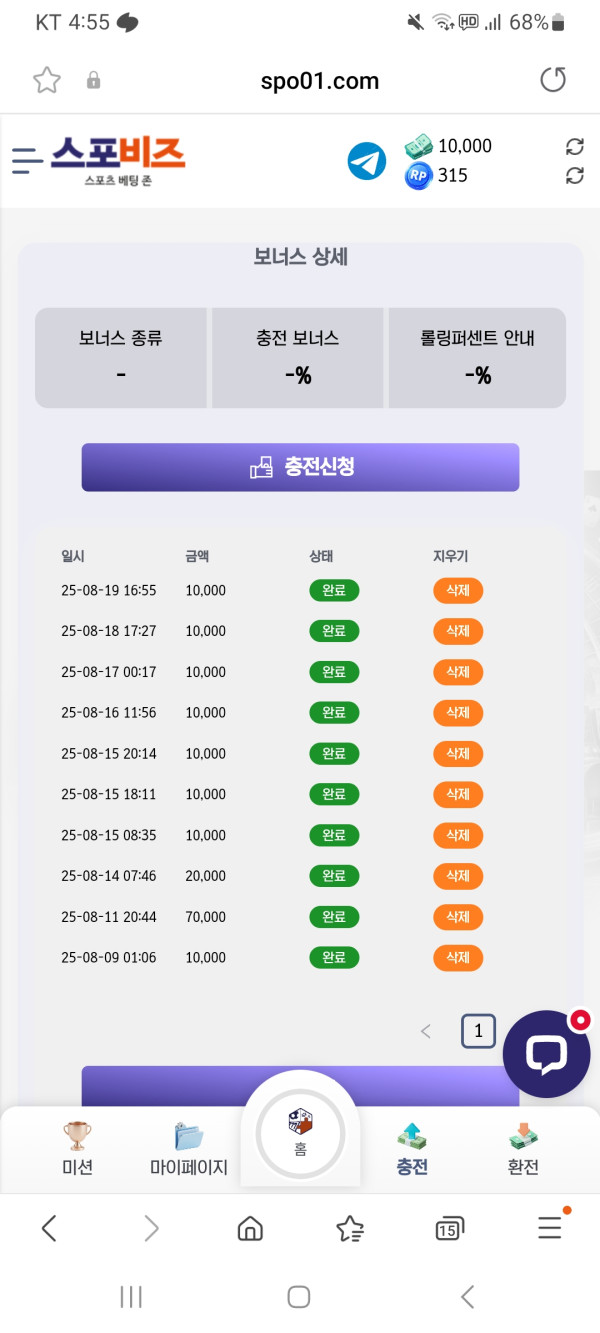Go to the previous page of records
This screenshot has width=600, height=1333.
click(x=426, y=1031)
